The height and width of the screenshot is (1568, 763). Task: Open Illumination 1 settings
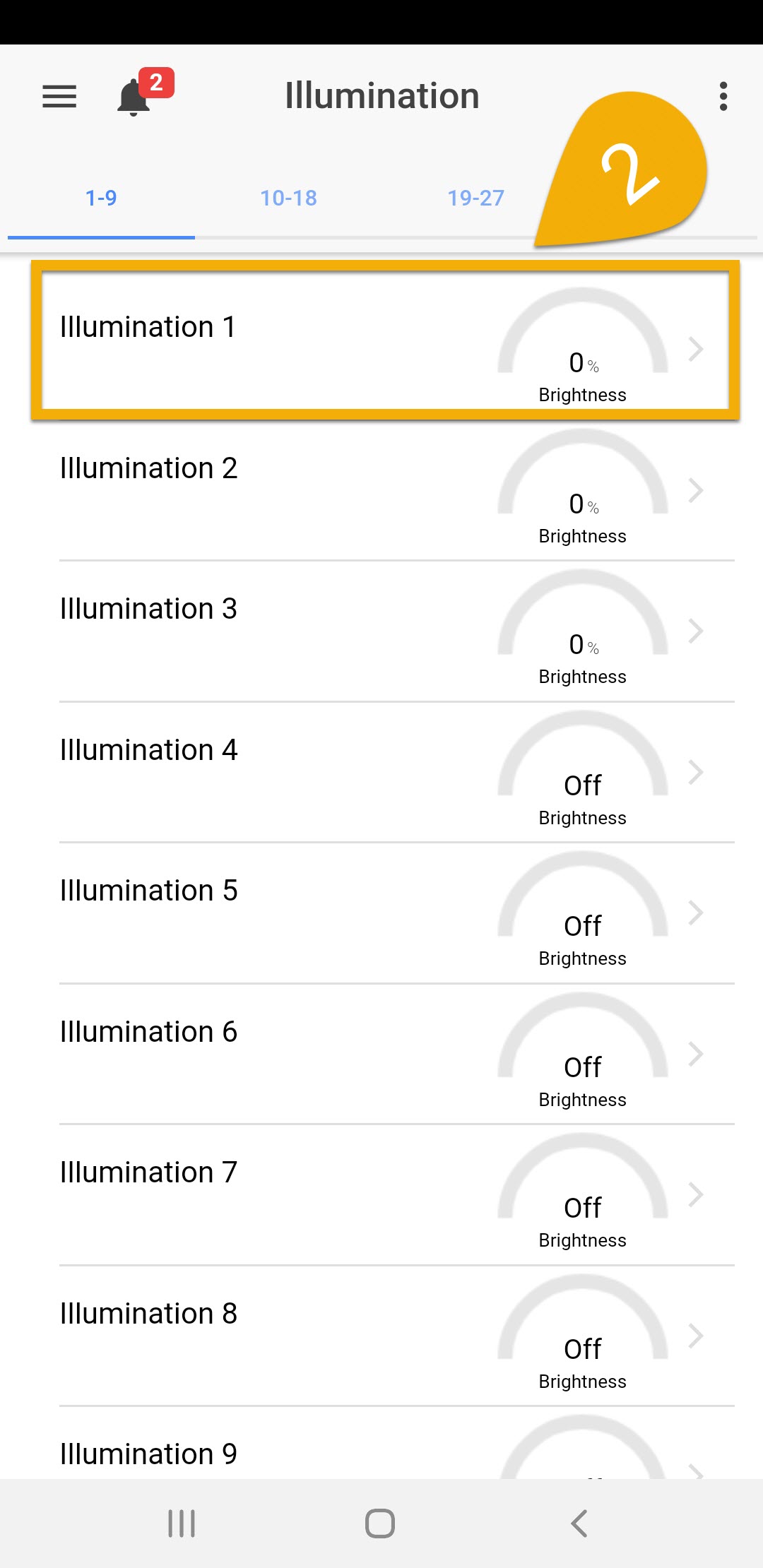tap(385, 340)
